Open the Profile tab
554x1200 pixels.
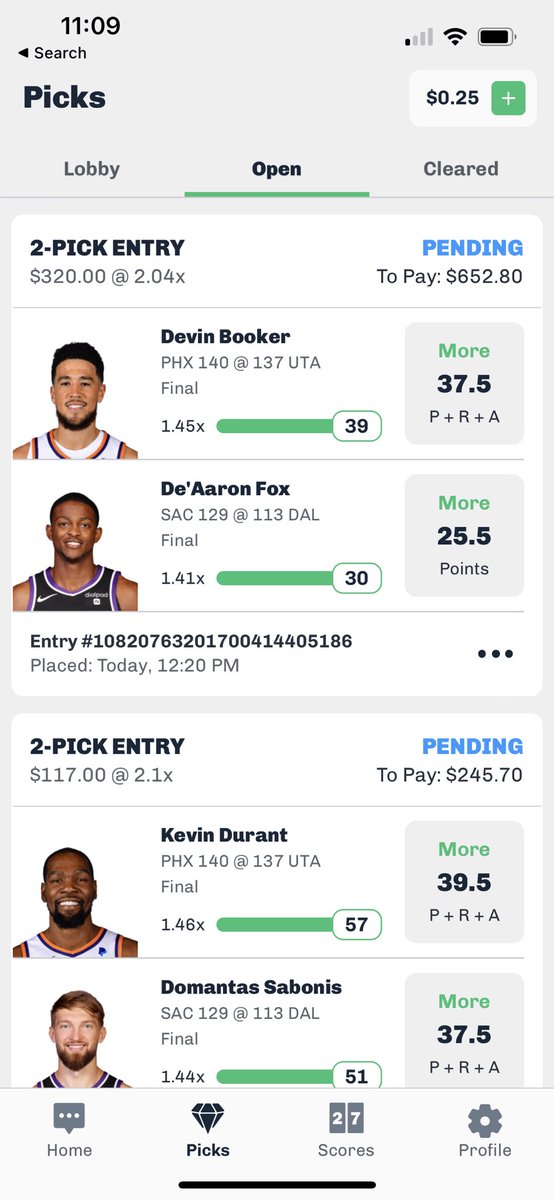(x=485, y=1131)
